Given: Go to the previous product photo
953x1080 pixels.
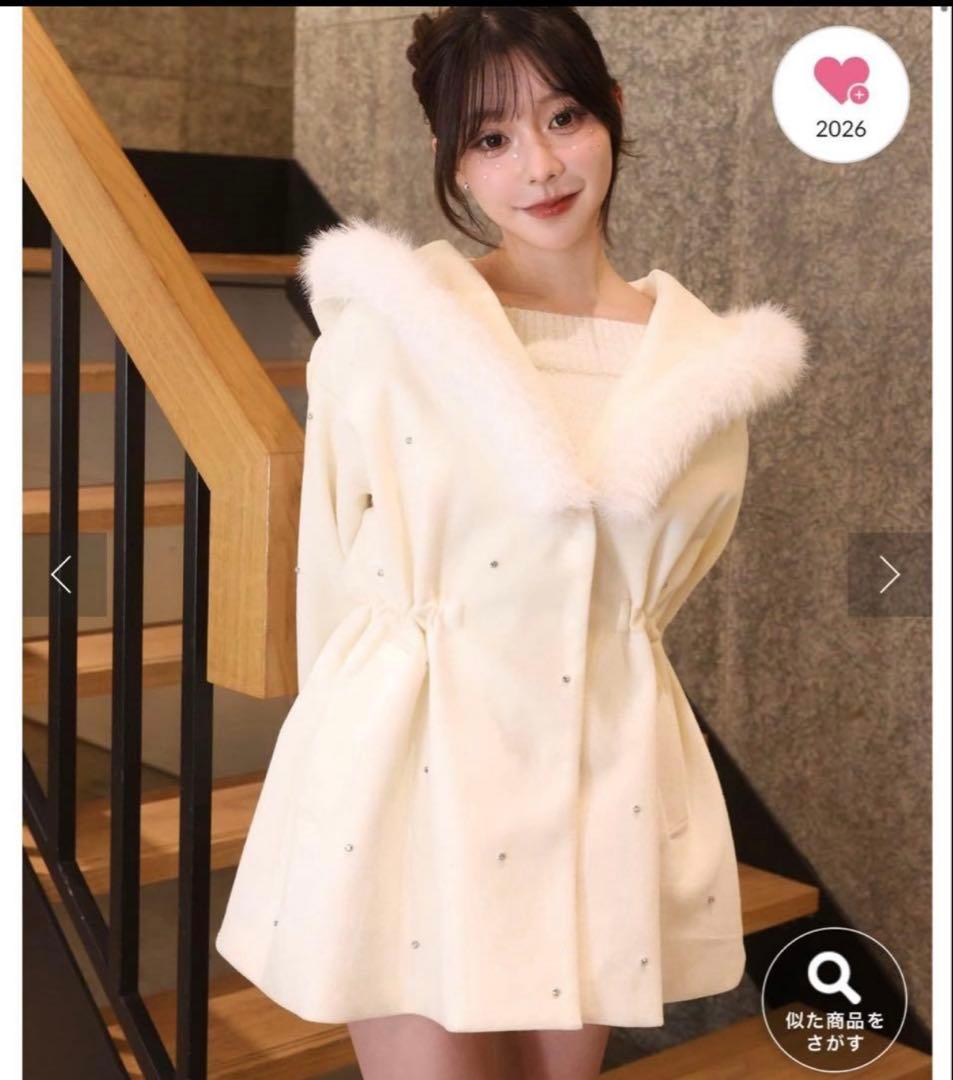Looking at the screenshot, I should tap(61, 575).
